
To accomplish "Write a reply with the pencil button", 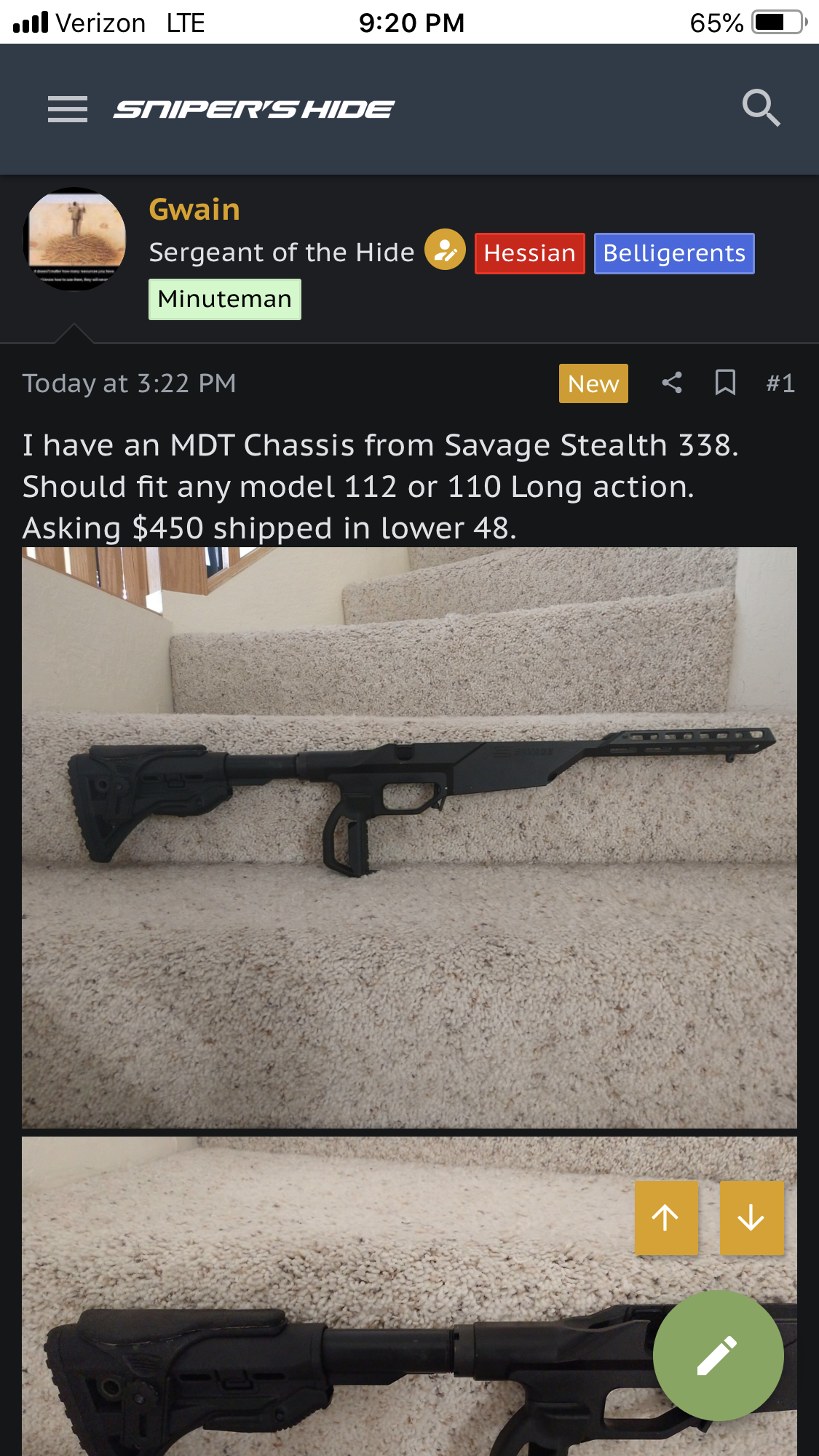I will pyautogui.click(x=718, y=1355).
